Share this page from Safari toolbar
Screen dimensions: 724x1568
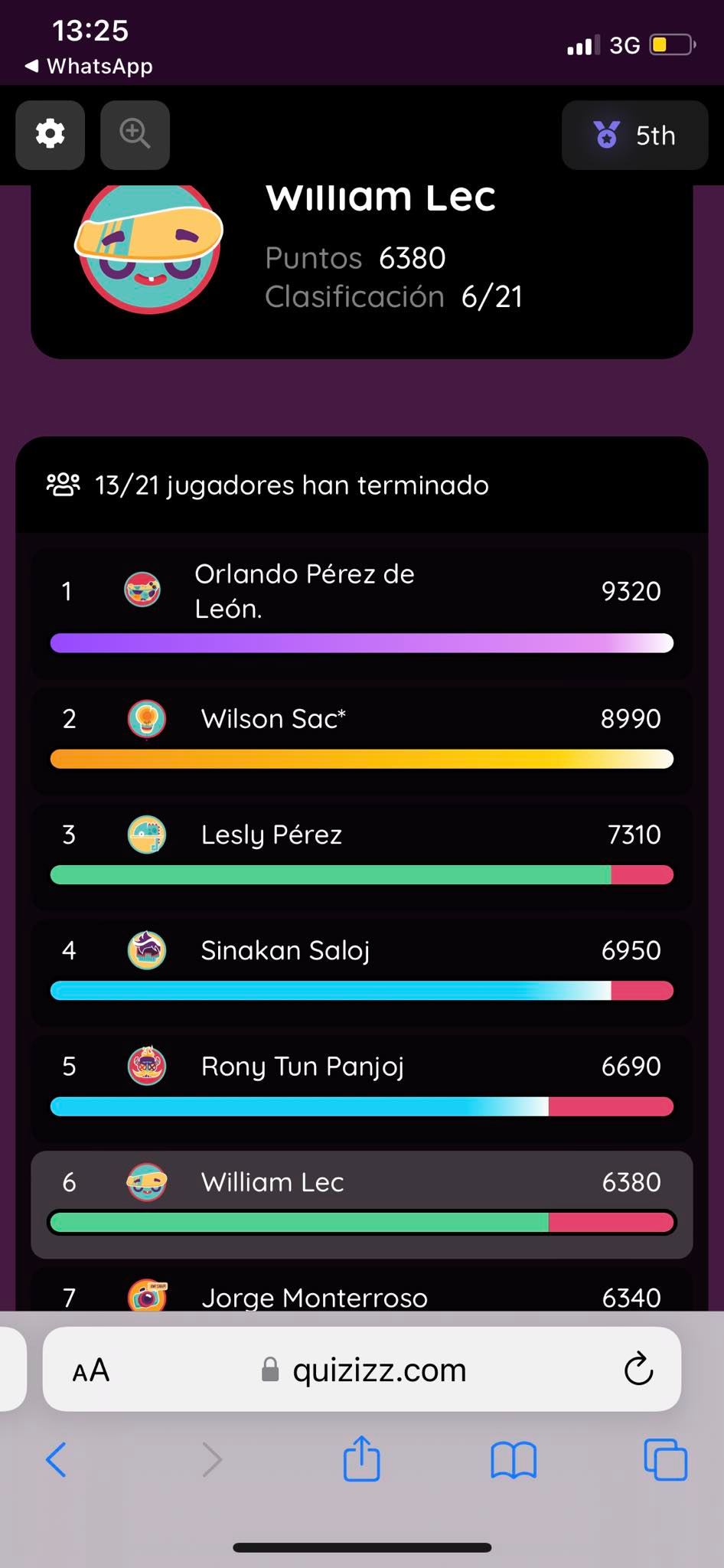[x=361, y=1458]
